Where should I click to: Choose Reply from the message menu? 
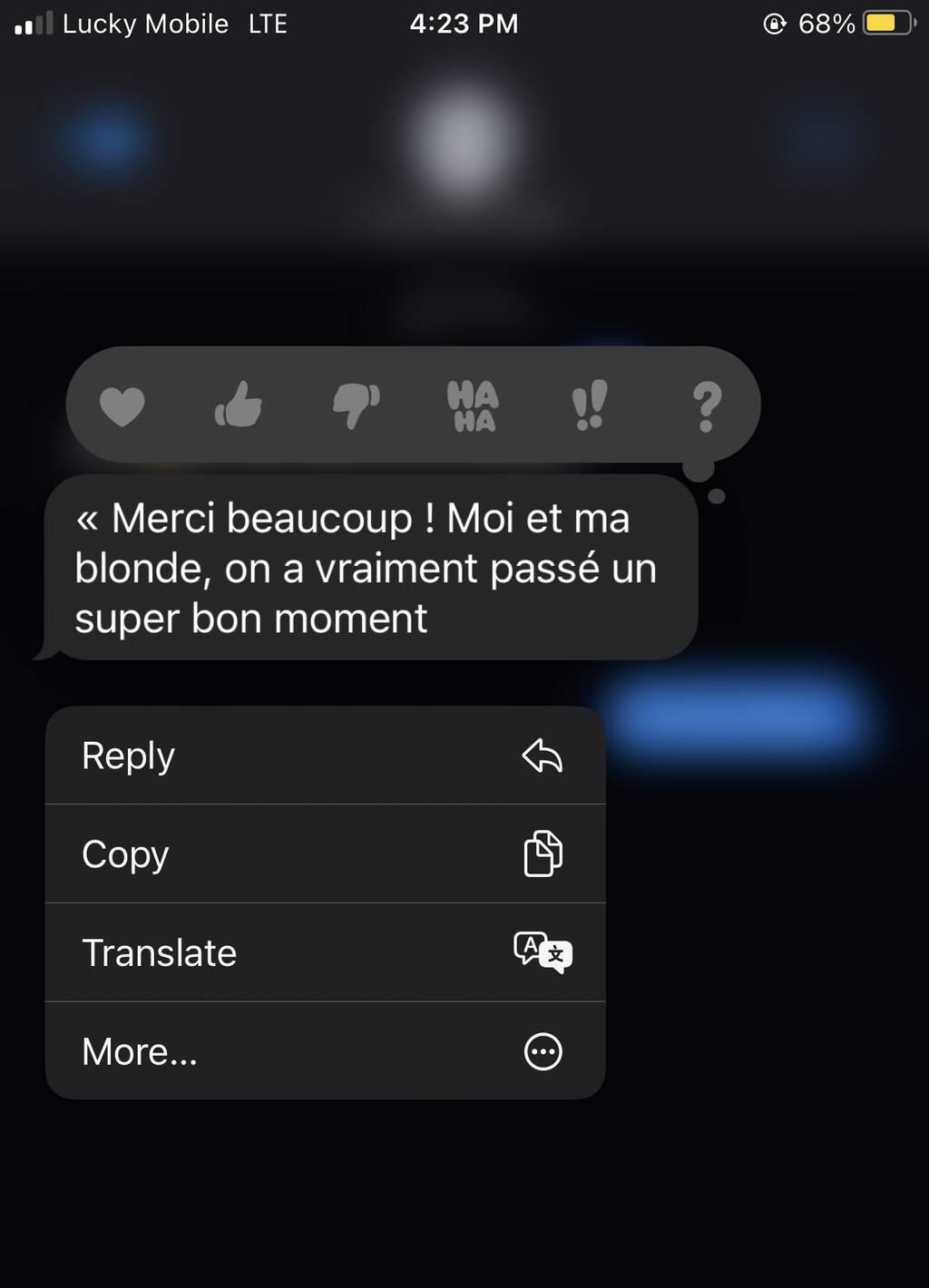[325, 756]
